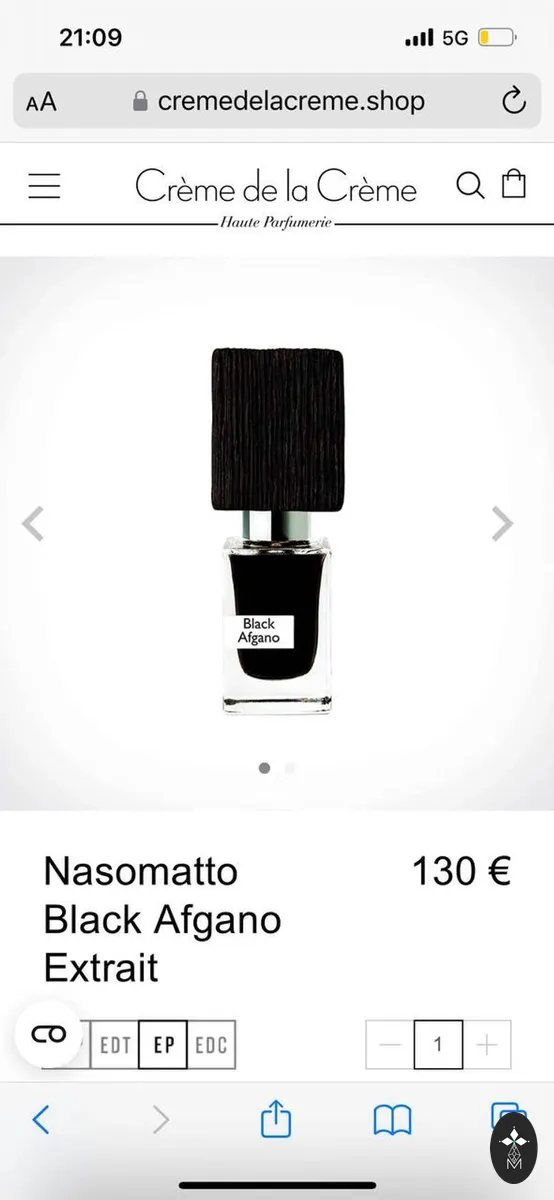Open the AA reader options
554x1200 pixels.
click(41, 102)
